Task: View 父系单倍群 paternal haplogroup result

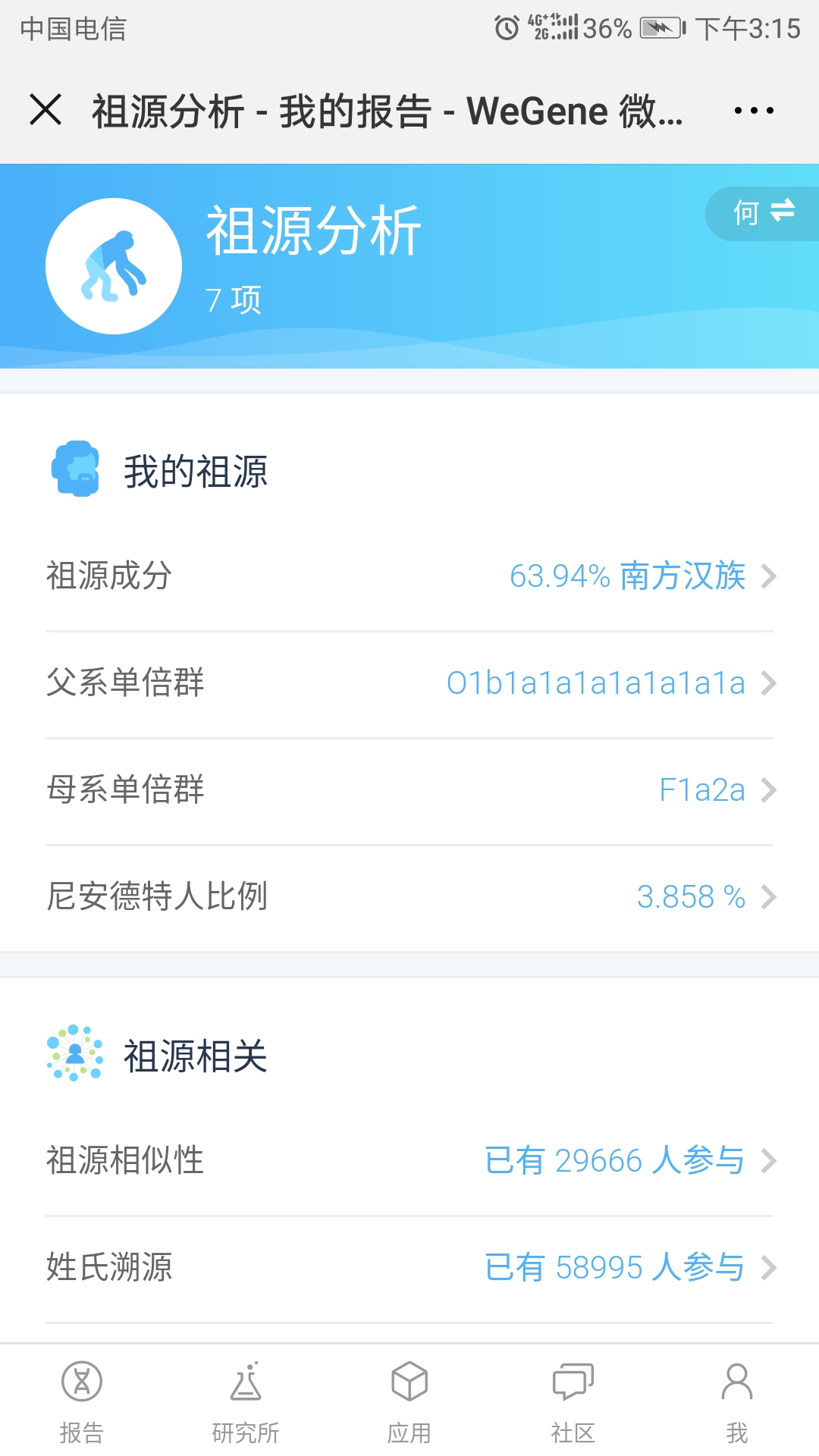Action: [x=409, y=683]
